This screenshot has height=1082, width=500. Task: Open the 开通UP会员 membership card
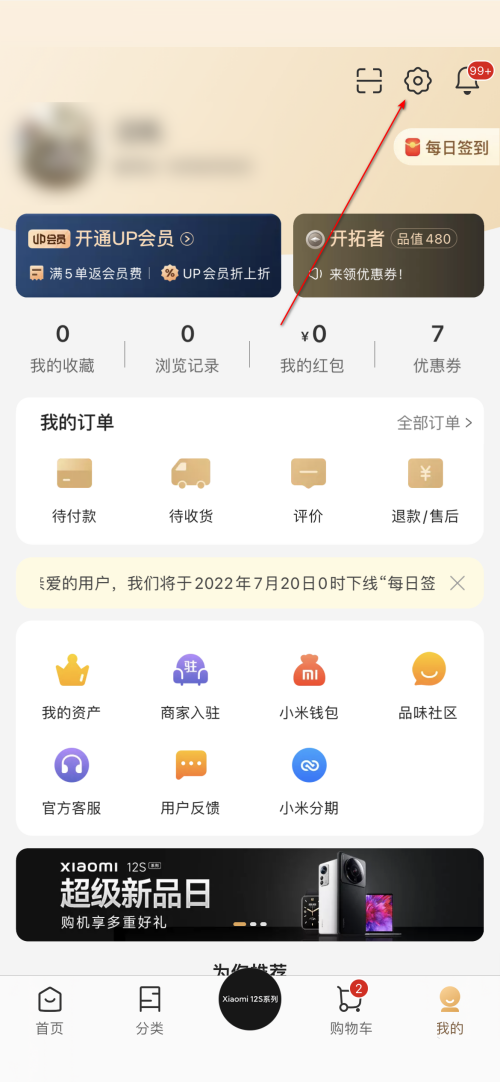pos(148,255)
